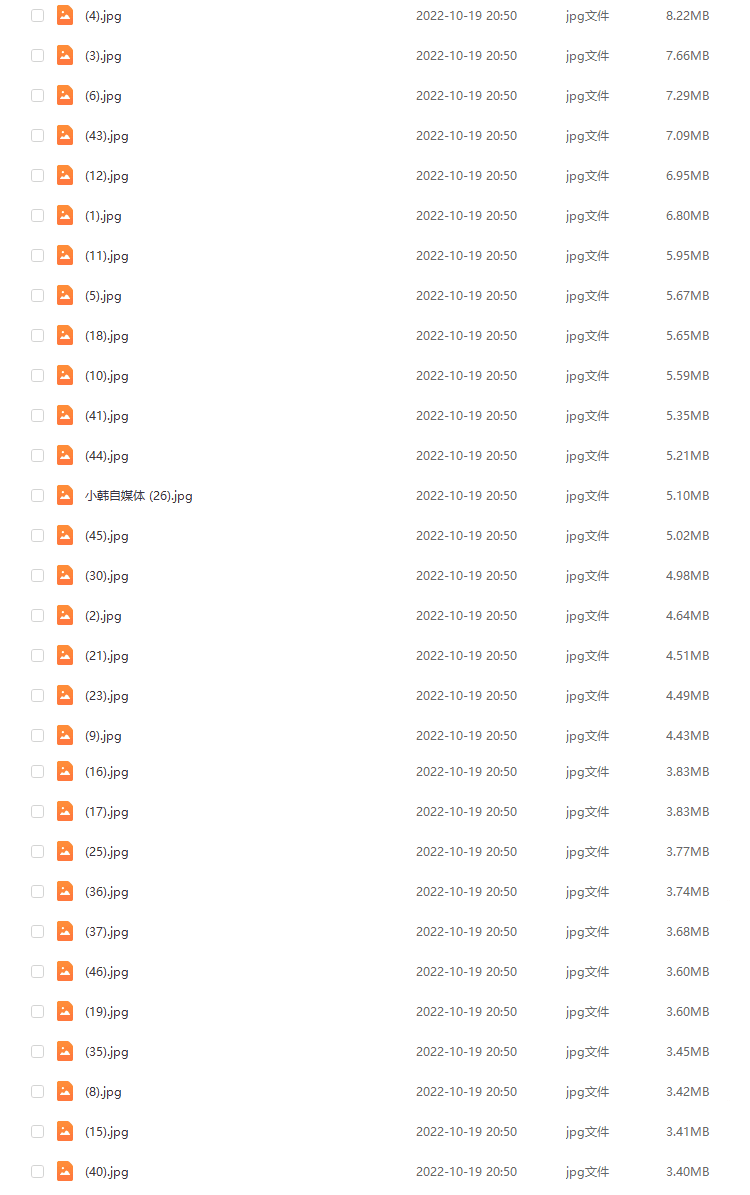This screenshot has width=750, height=1195.
Task: Check the box beside (21).jpg
Action: (x=37, y=656)
